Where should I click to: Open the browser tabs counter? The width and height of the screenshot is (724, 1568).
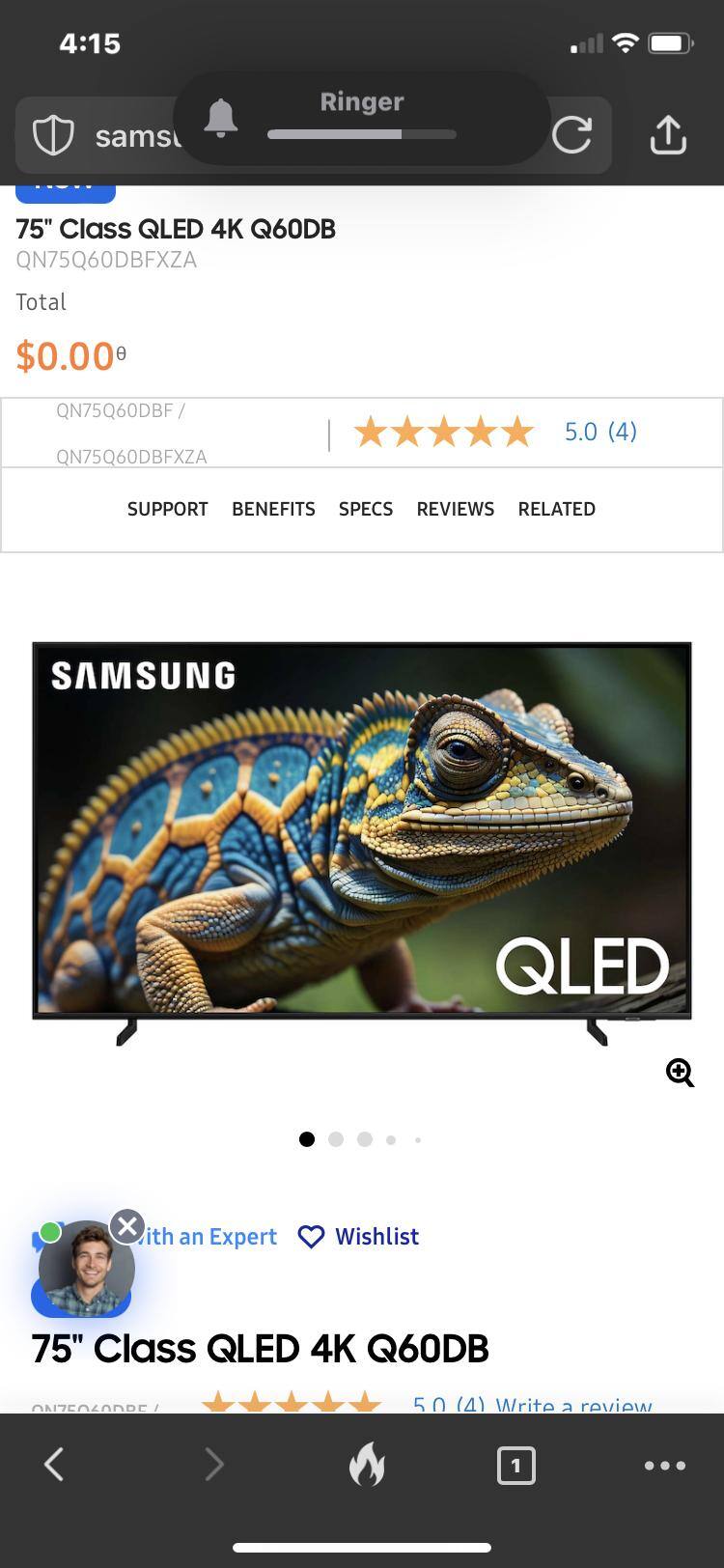point(516,1465)
